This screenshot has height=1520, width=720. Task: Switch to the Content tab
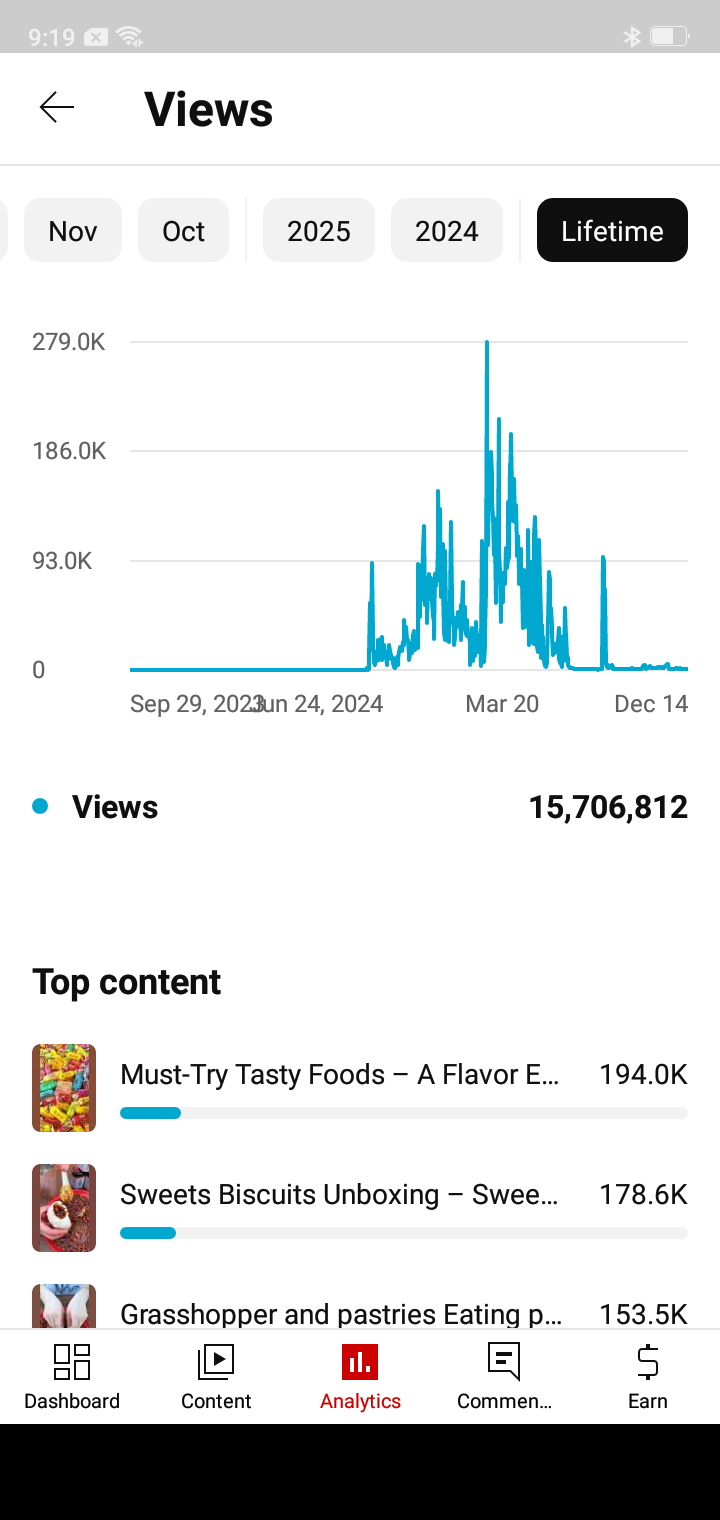tap(216, 1377)
